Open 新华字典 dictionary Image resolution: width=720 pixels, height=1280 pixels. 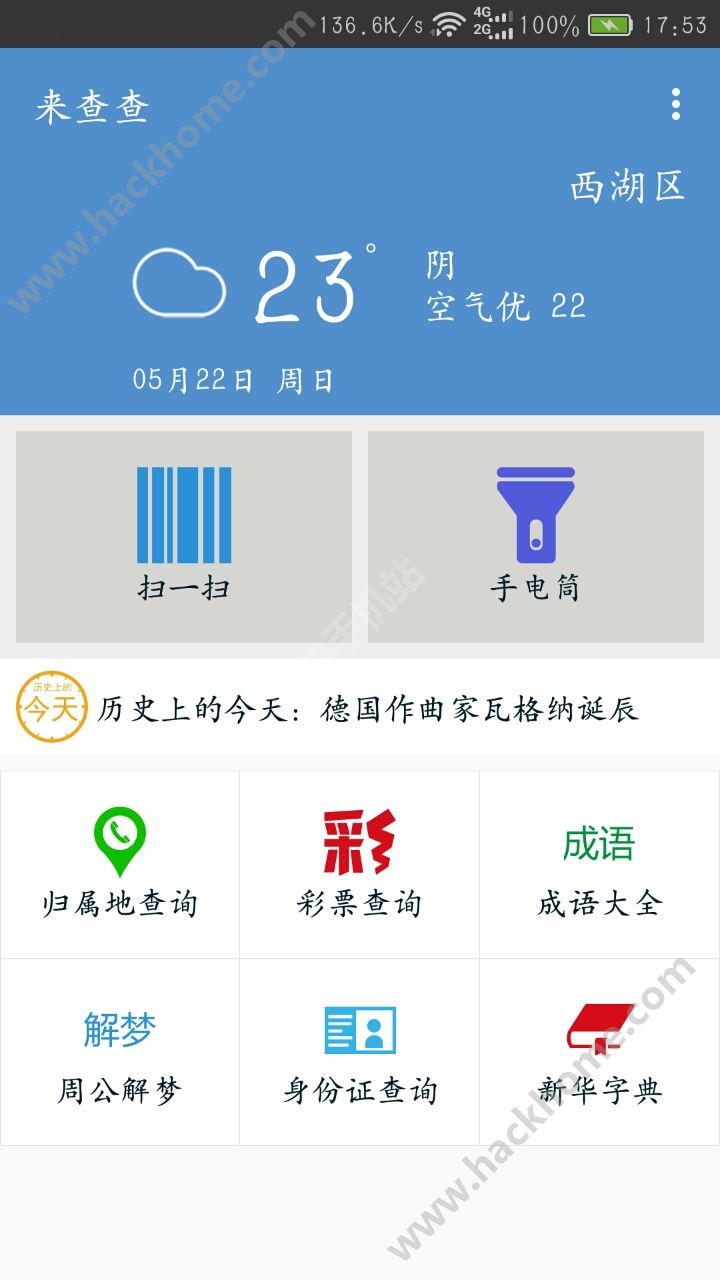600,1052
